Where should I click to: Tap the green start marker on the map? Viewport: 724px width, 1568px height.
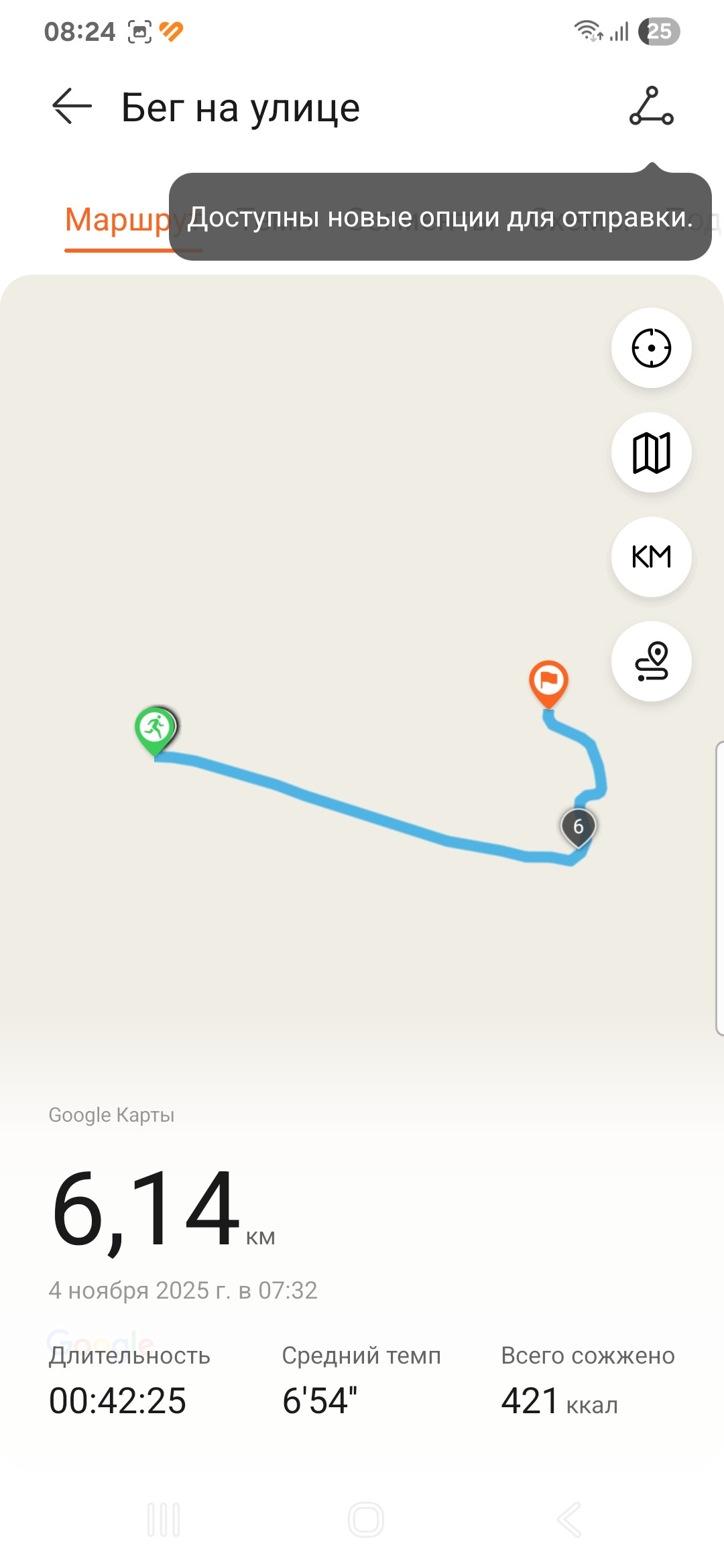coord(156,730)
